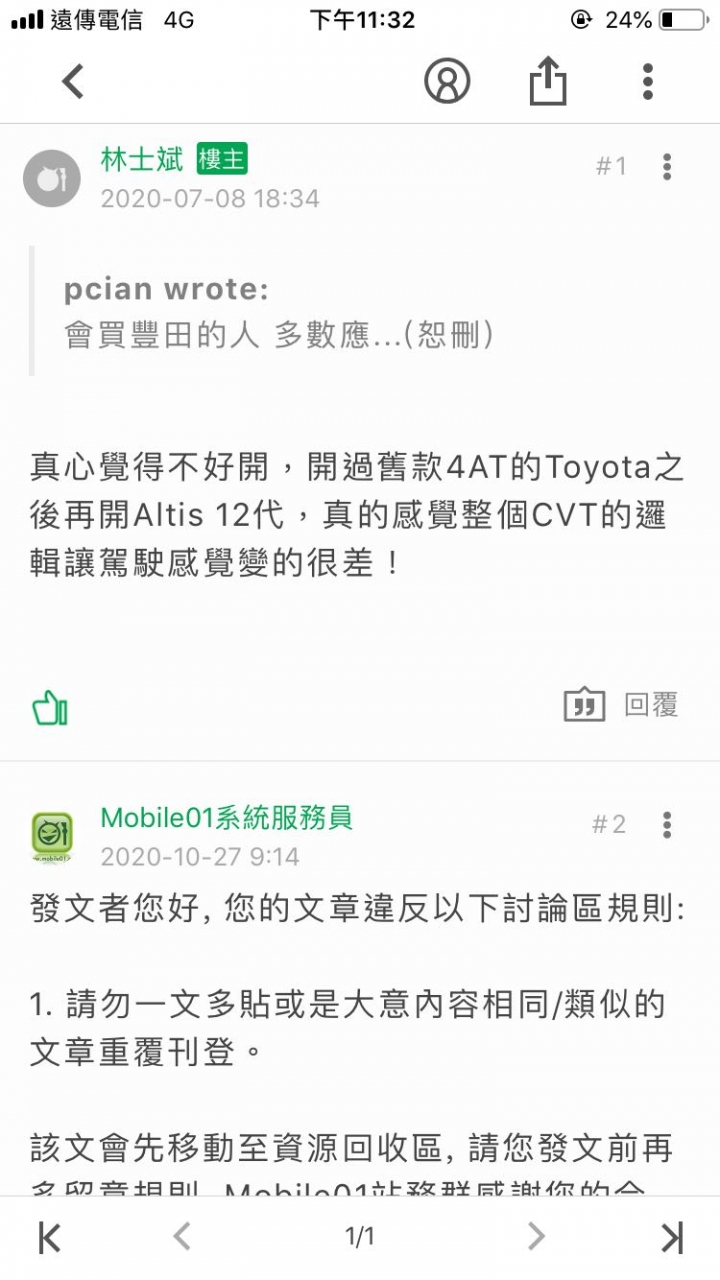This screenshot has width=720, height=1280.
Task: Open 林士斌's profile name
Action: pyautogui.click(x=142, y=159)
